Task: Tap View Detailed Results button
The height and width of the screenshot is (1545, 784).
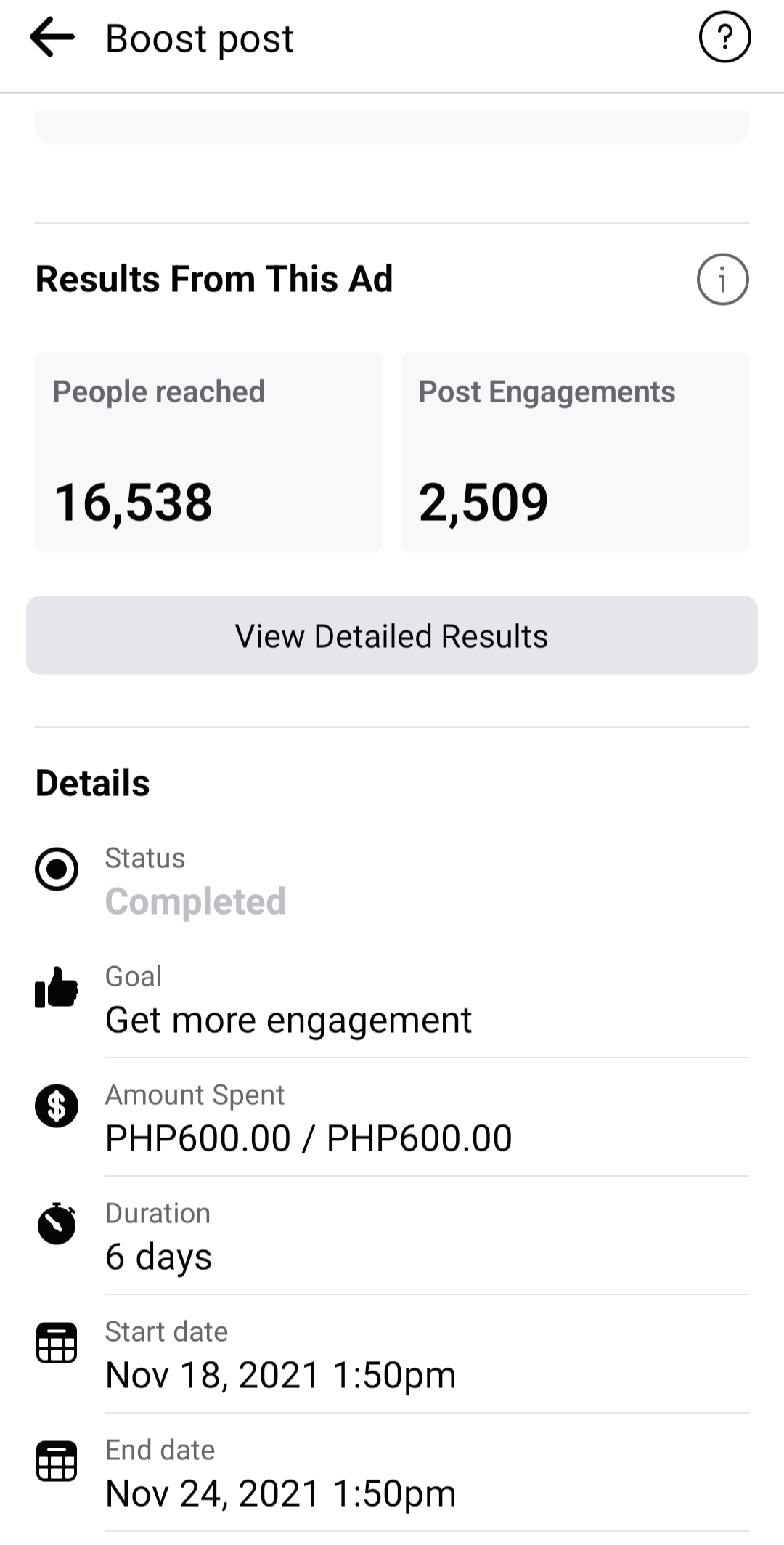Action: [392, 636]
